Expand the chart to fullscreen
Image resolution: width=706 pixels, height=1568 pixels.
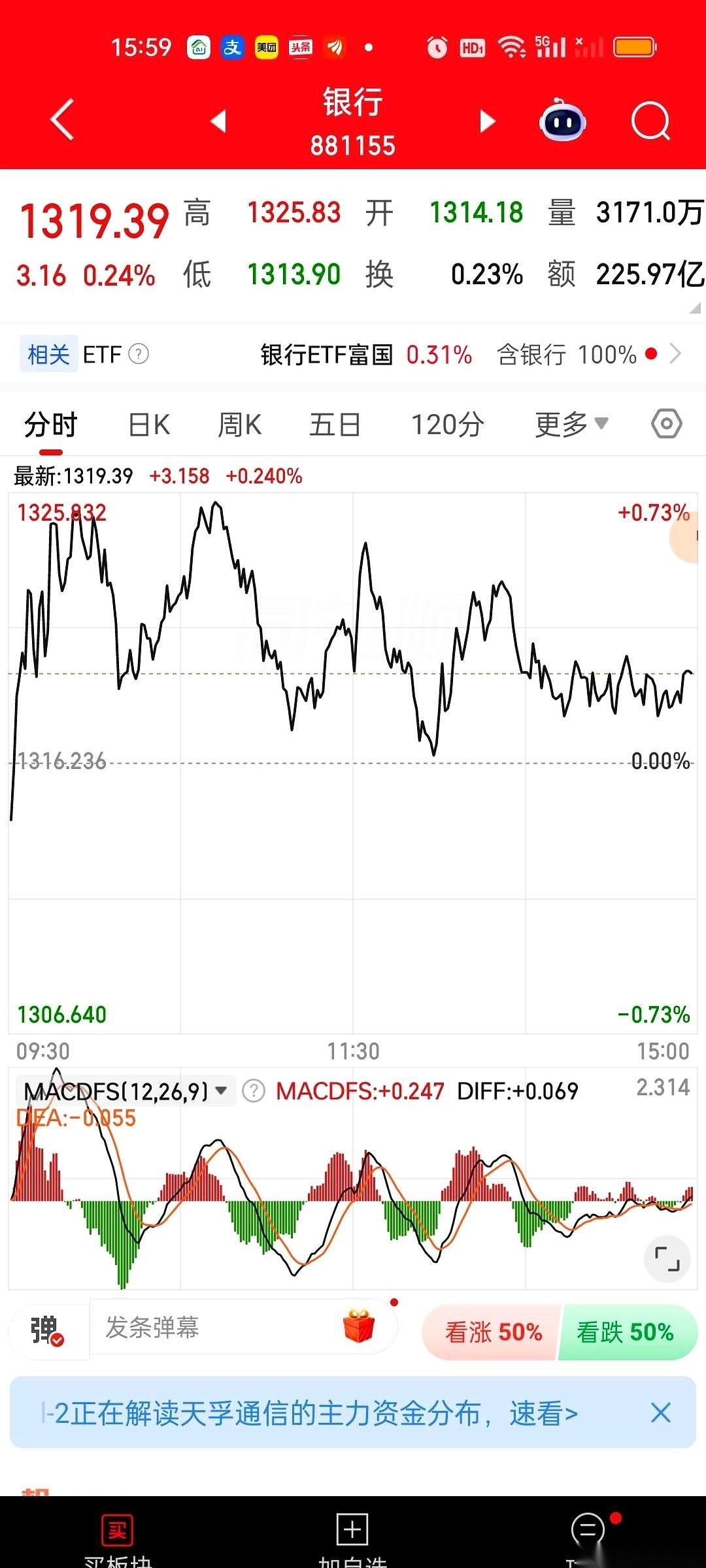pyautogui.click(x=667, y=1258)
